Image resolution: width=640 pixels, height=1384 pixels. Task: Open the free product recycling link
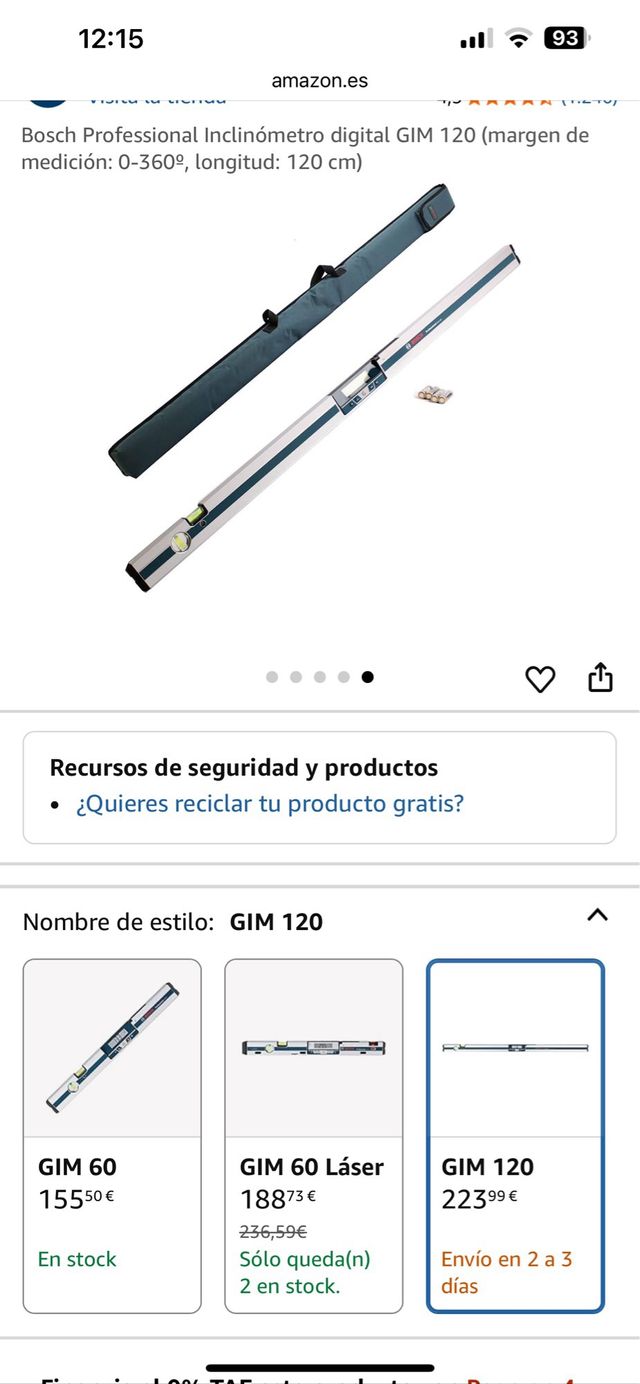tap(270, 804)
